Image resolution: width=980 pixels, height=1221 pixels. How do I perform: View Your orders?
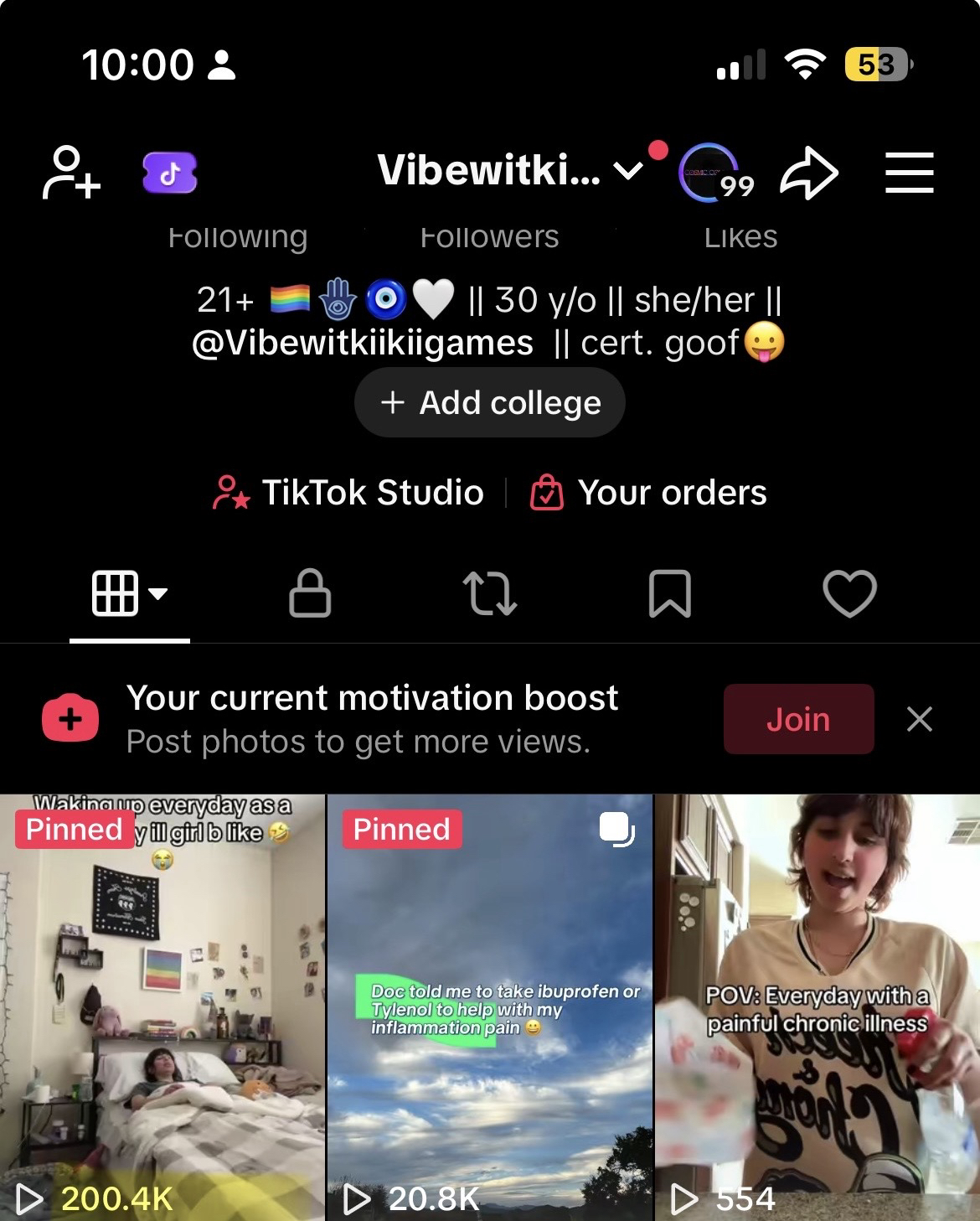(x=648, y=493)
